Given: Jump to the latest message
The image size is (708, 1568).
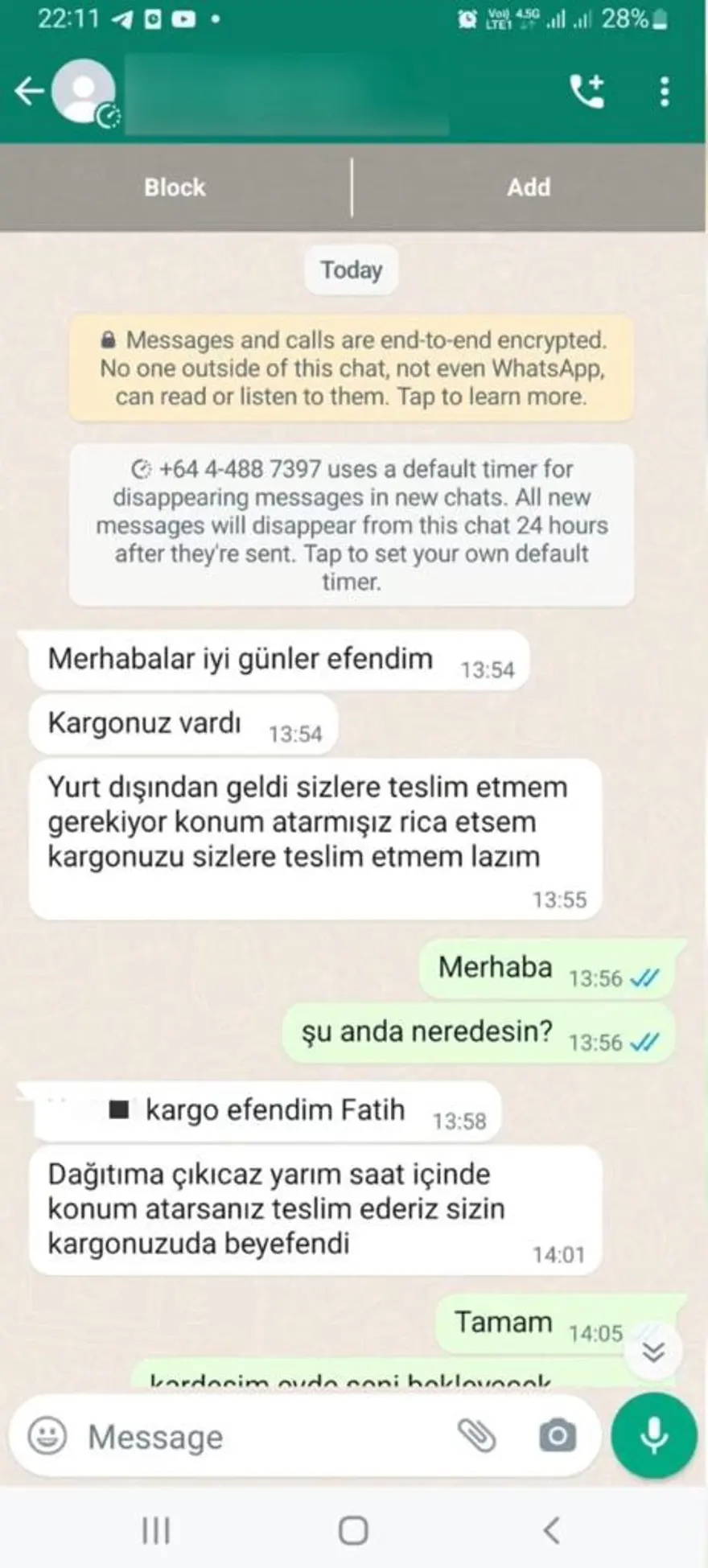Looking at the screenshot, I should click(x=653, y=1351).
